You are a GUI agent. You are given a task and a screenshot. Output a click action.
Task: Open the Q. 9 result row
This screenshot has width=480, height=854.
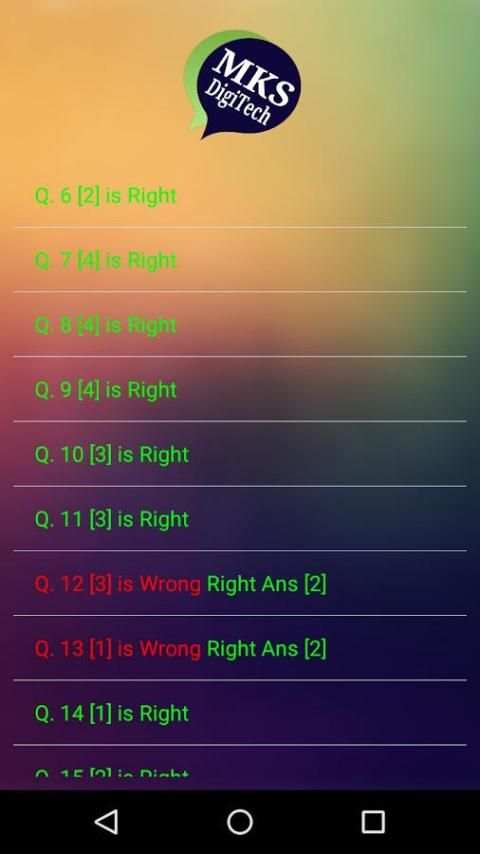coord(240,389)
